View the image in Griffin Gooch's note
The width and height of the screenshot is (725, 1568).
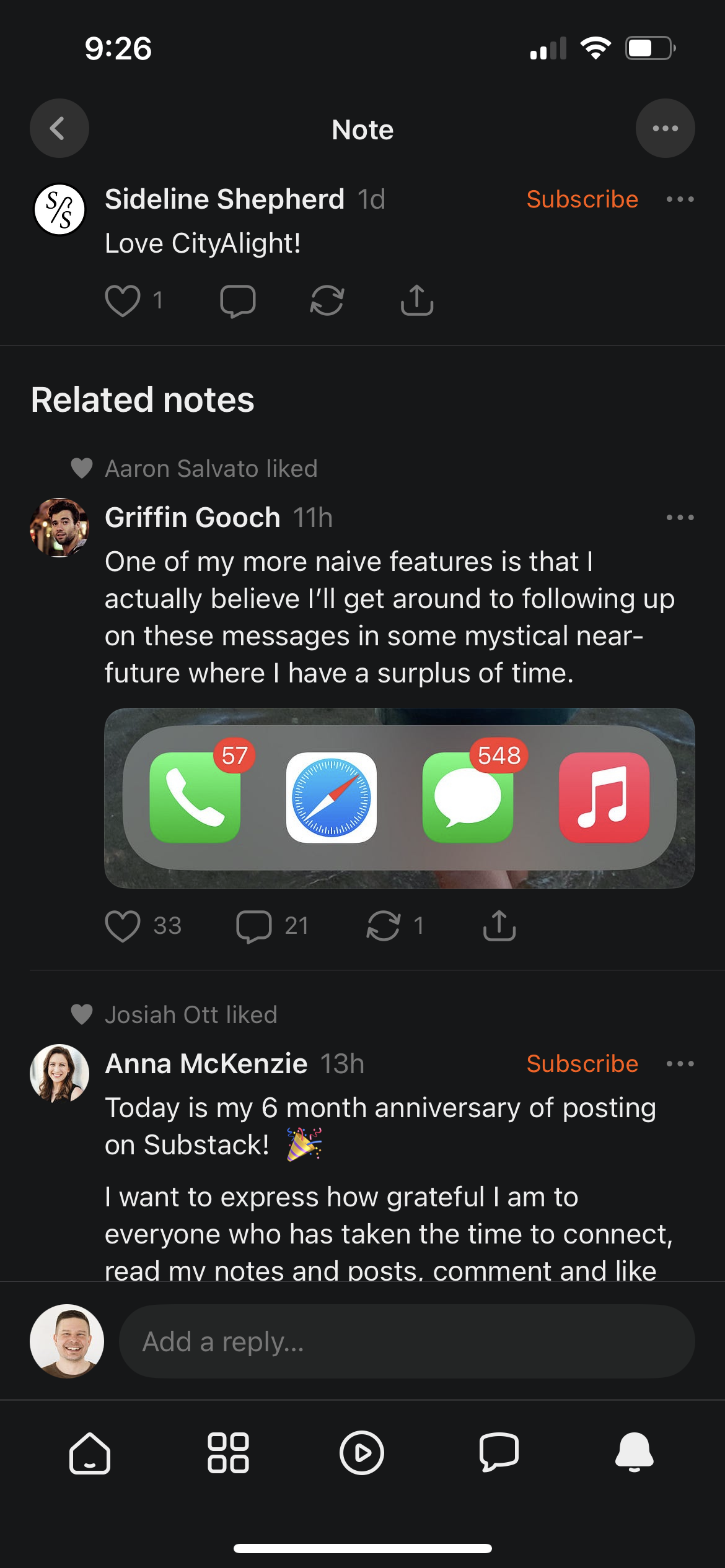399,798
